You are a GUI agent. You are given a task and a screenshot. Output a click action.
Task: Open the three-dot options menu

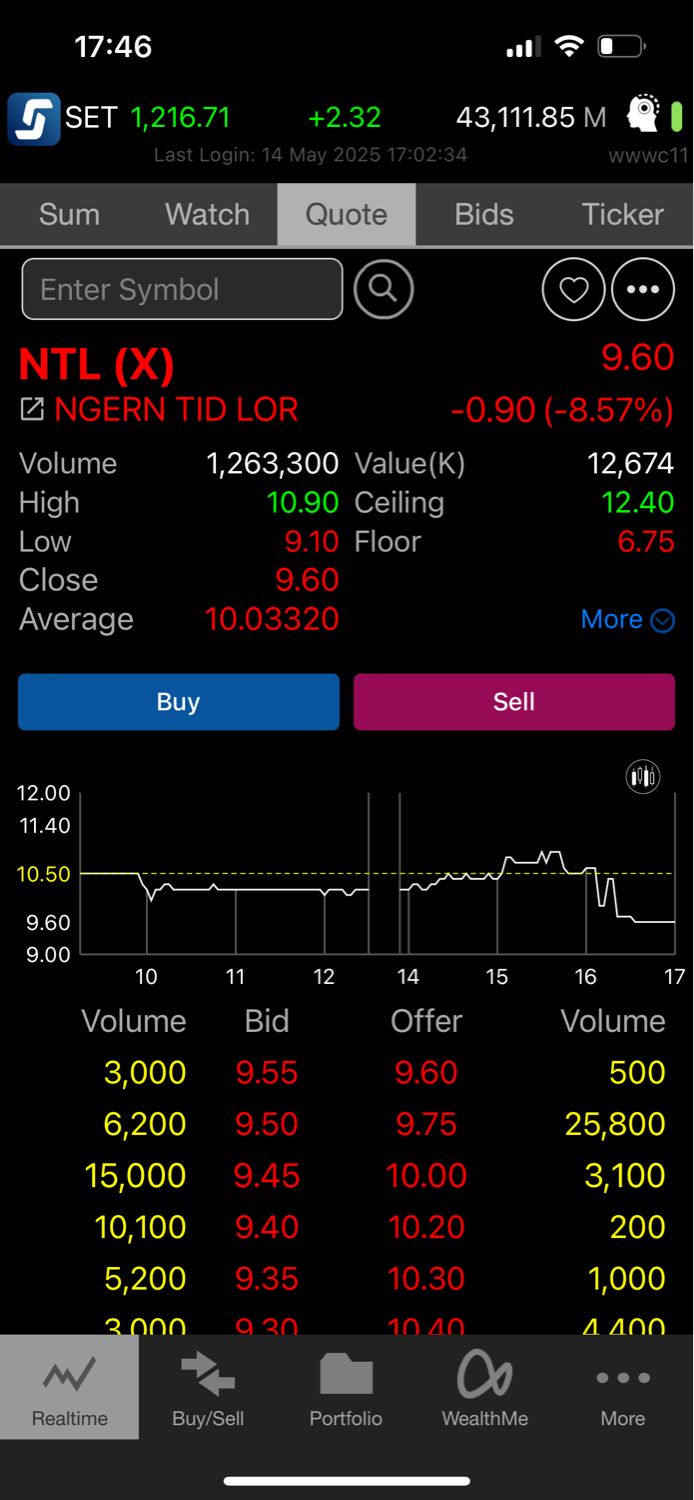(642, 290)
